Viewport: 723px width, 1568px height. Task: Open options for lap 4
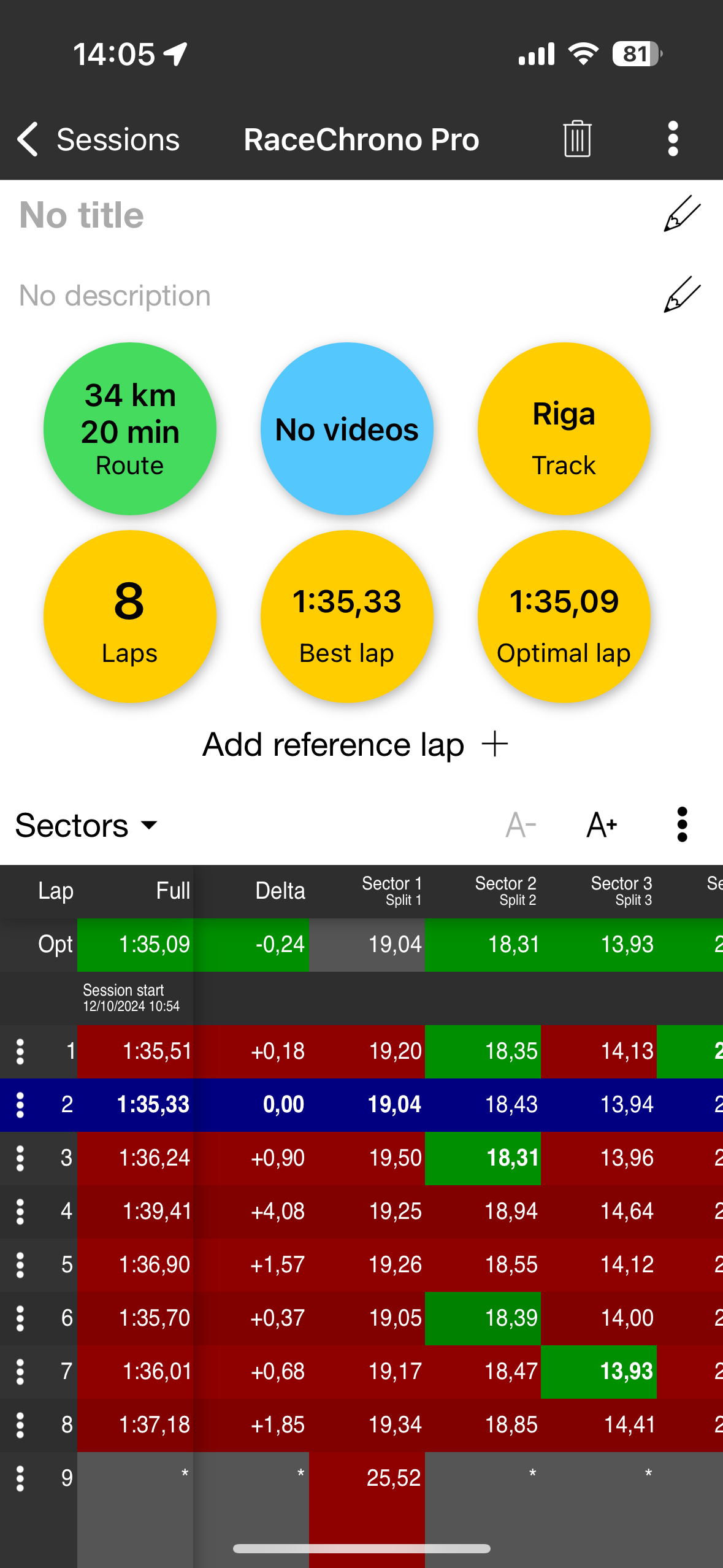20,1212
